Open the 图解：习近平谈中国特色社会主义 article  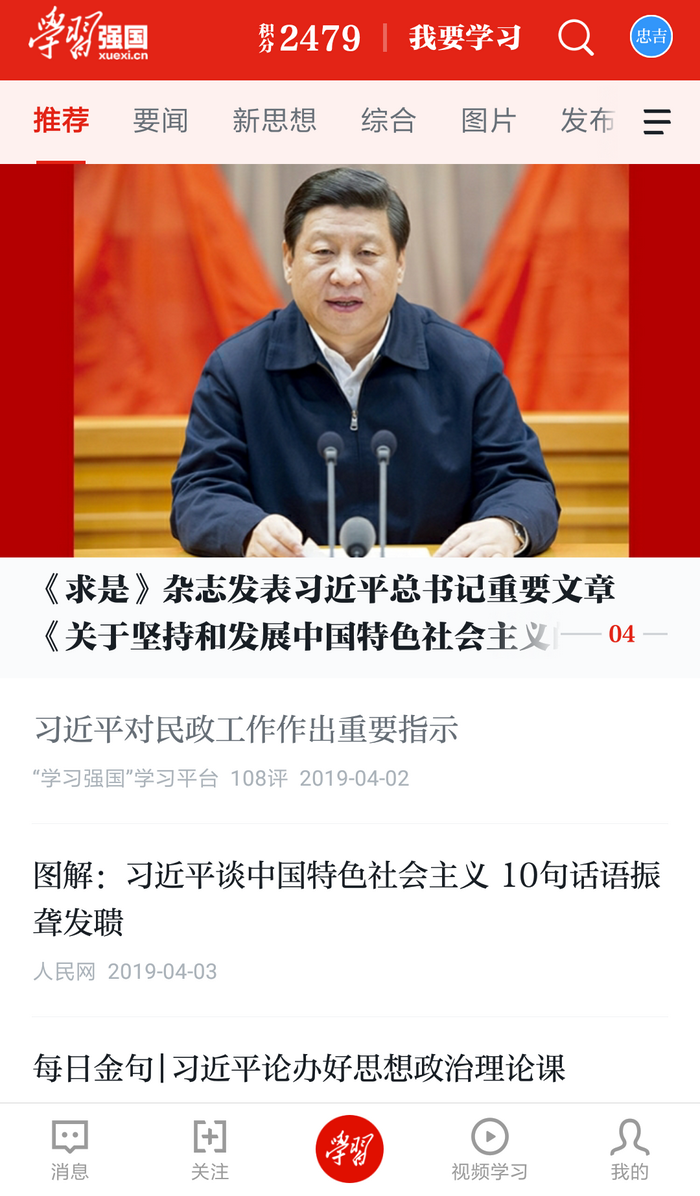coord(350,920)
